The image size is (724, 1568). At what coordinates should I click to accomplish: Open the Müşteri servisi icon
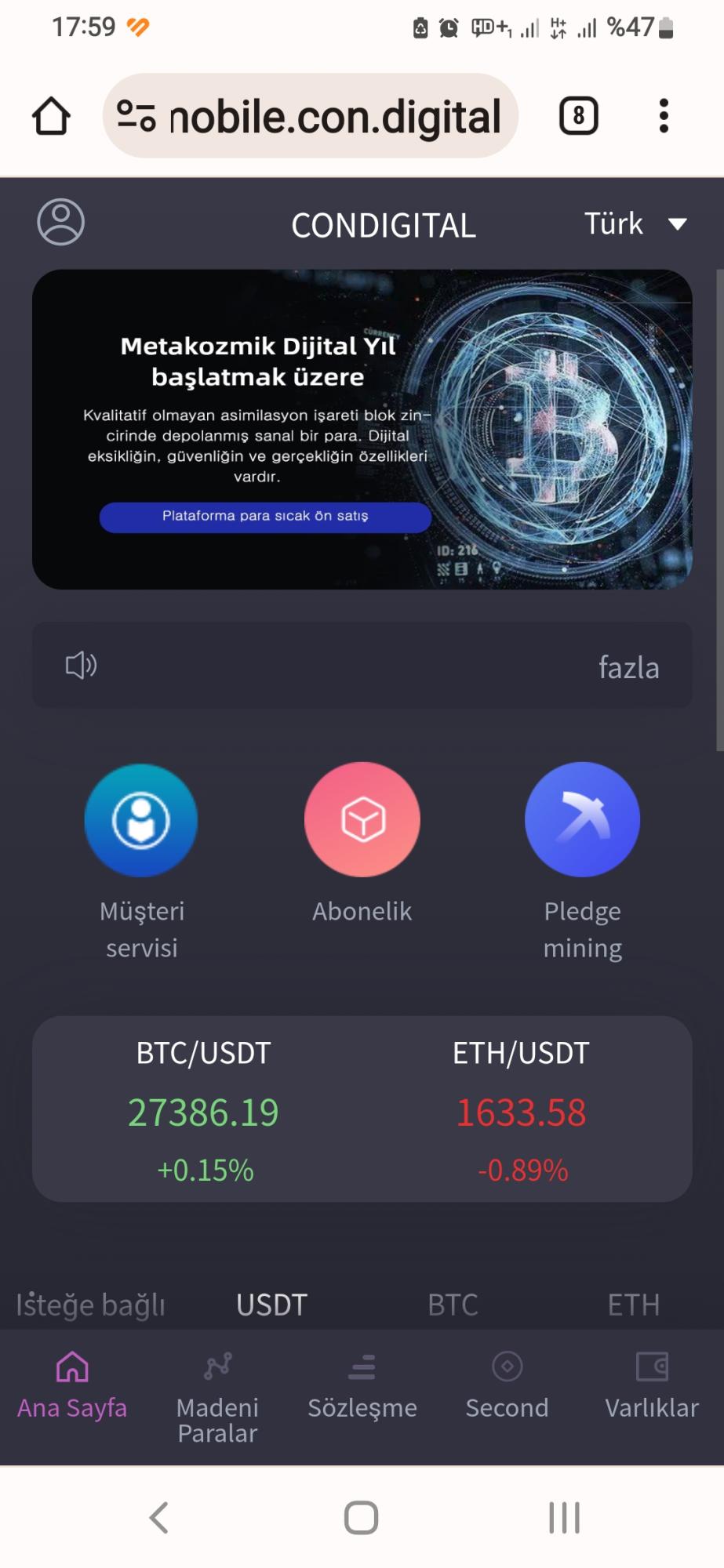click(141, 818)
